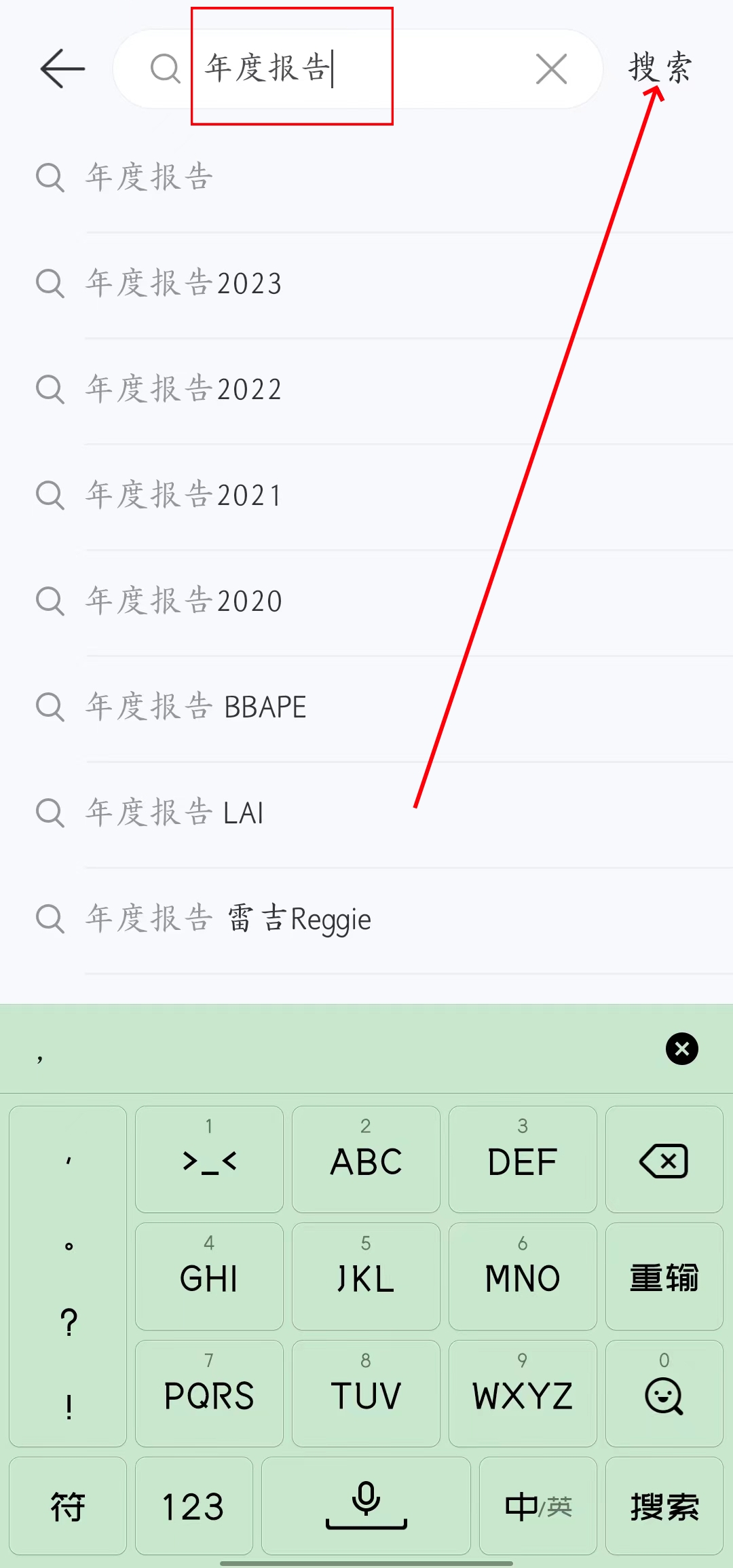
Task: Open the 123 number keyboard
Action: point(193,1506)
